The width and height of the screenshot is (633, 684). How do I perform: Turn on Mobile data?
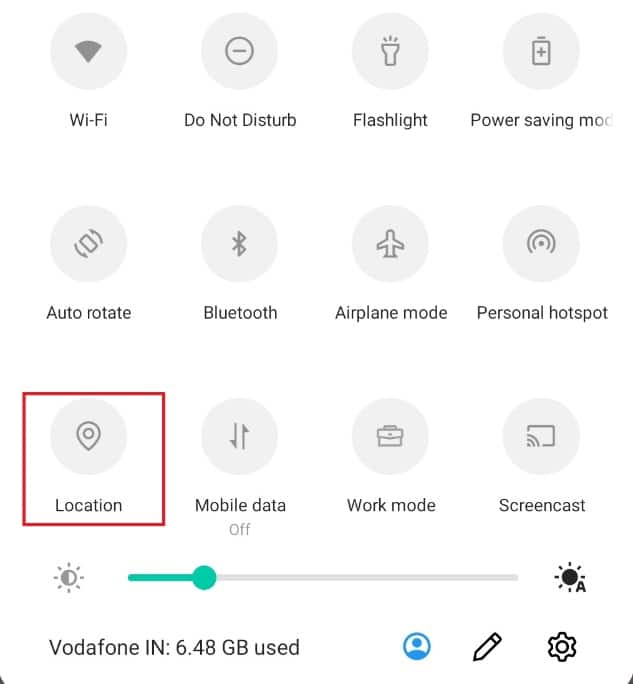tap(239, 437)
